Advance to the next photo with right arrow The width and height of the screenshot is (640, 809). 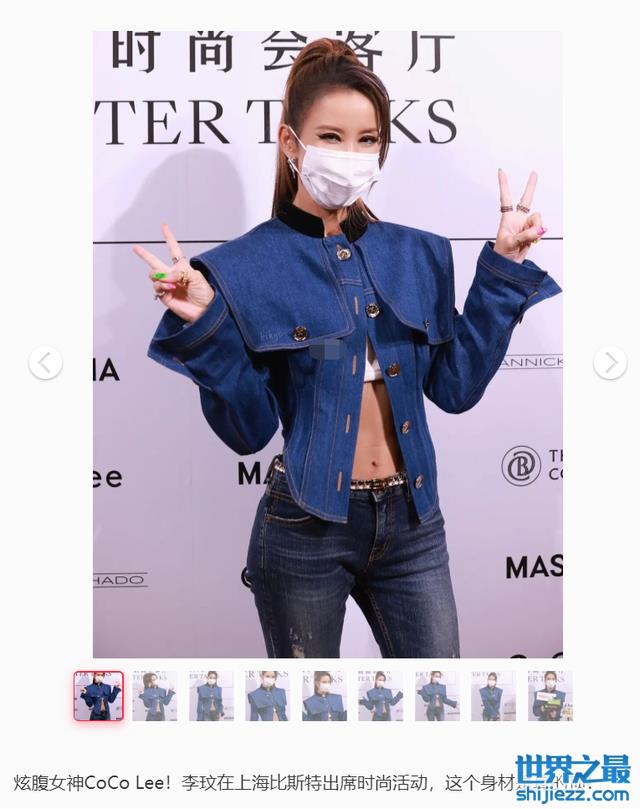click(609, 362)
